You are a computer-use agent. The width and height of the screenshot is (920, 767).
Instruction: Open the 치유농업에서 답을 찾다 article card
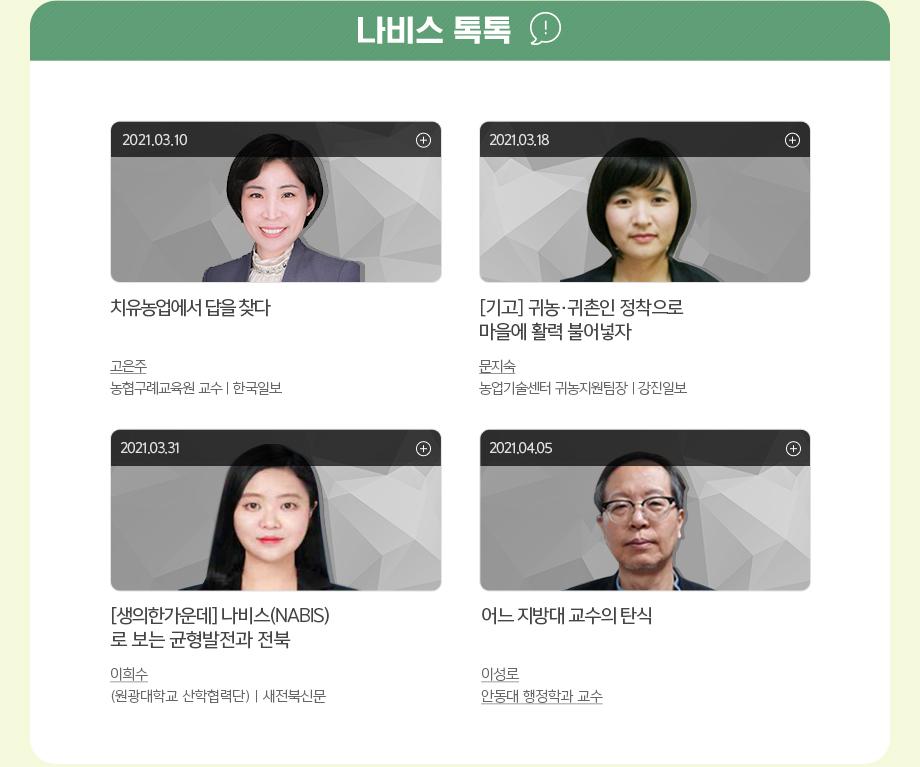click(x=275, y=218)
